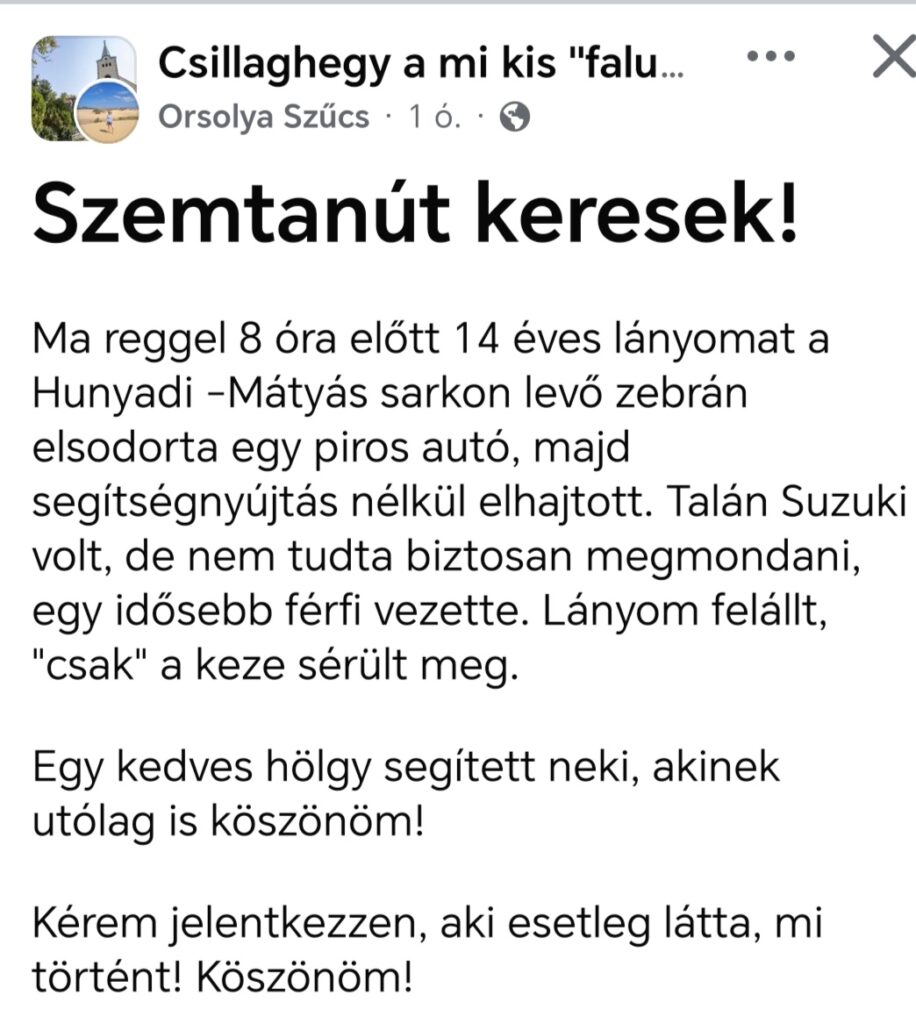Open the Csillaghegy a mi kis "falu" group
The image size is (916, 1024).
click(421, 65)
